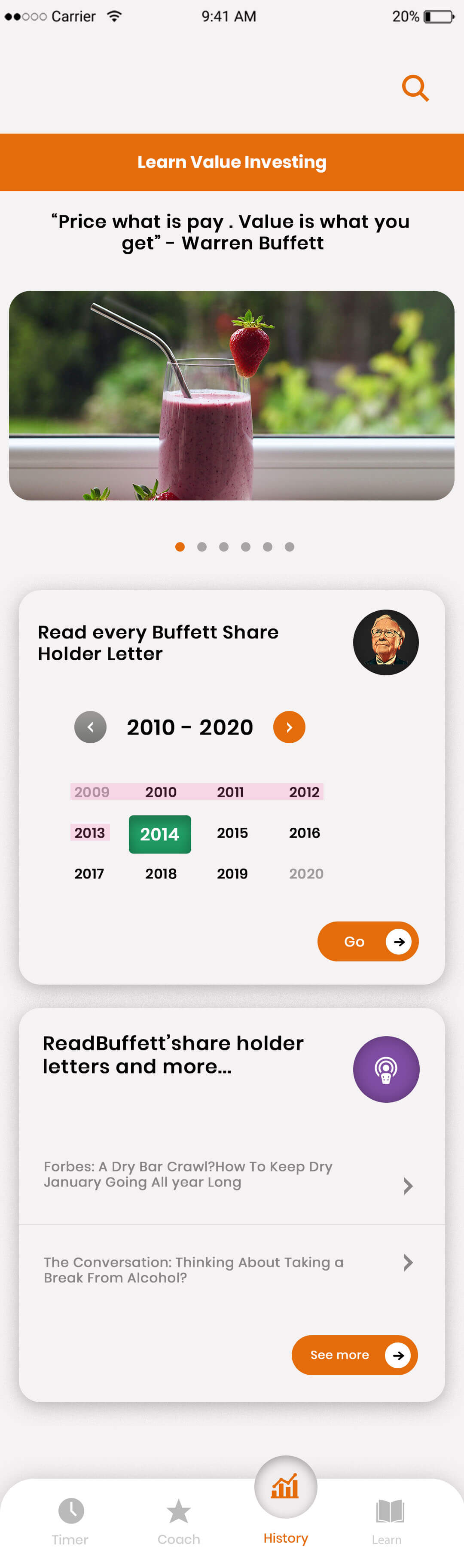Tap the See more button
The height and width of the screenshot is (1568, 464).
point(354,1355)
